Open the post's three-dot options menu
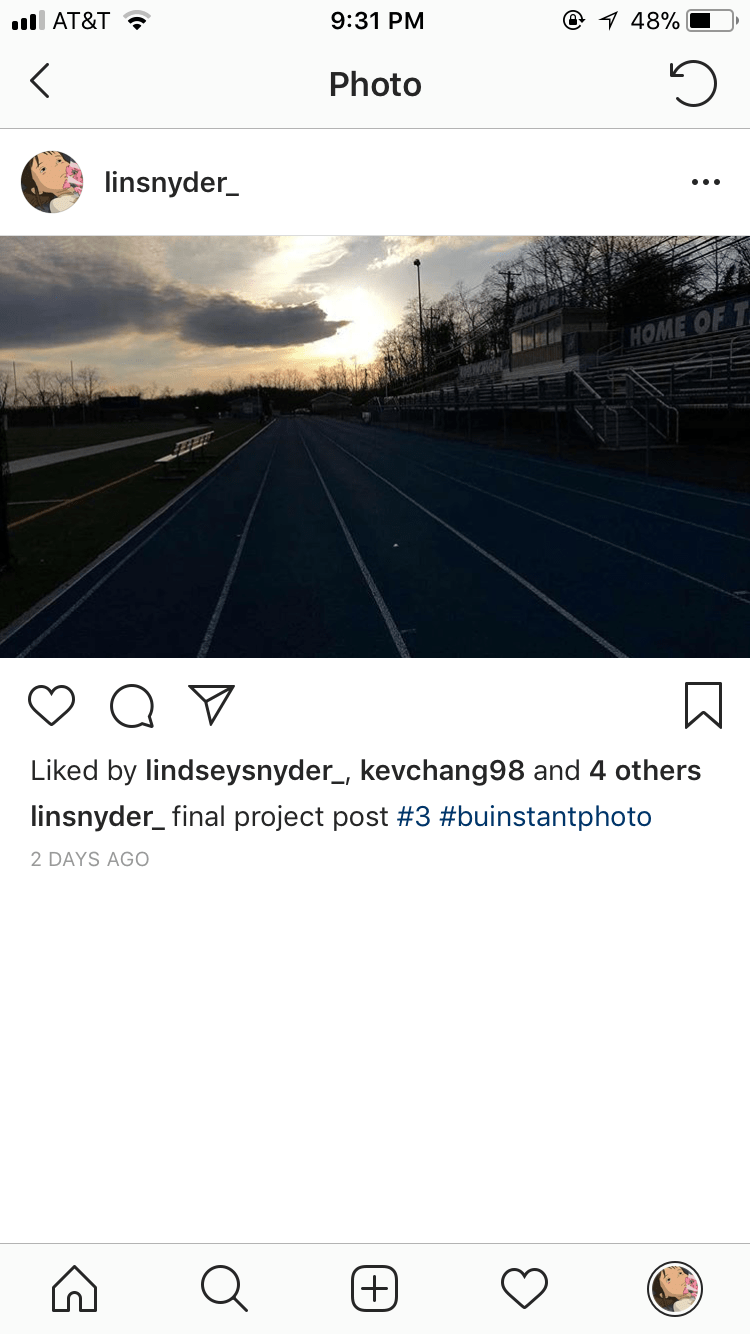Image resolution: width=750 pixels, height=1334 pixels. 705,182
